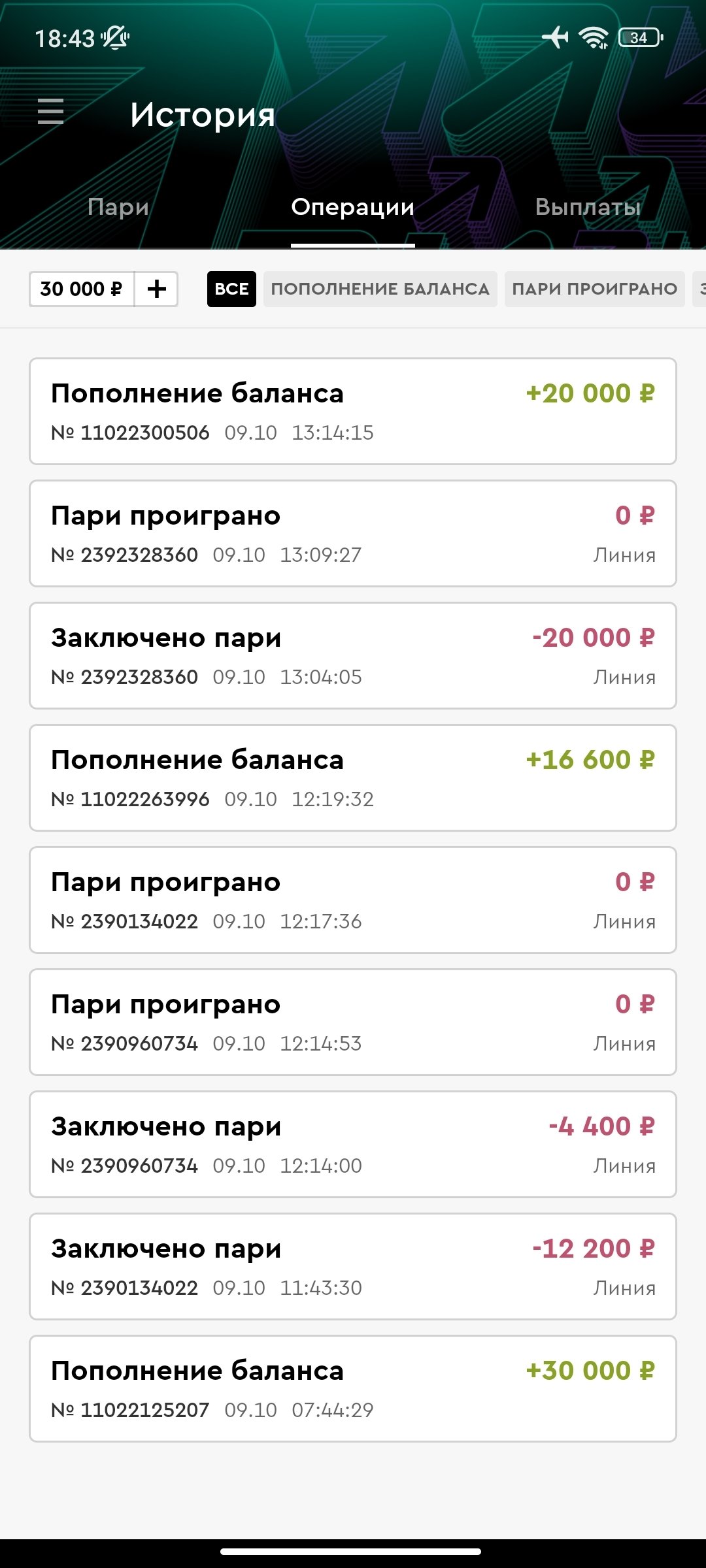
Task: Open the lost bet from 12:14:53
Action: (x=353, y=1022)
